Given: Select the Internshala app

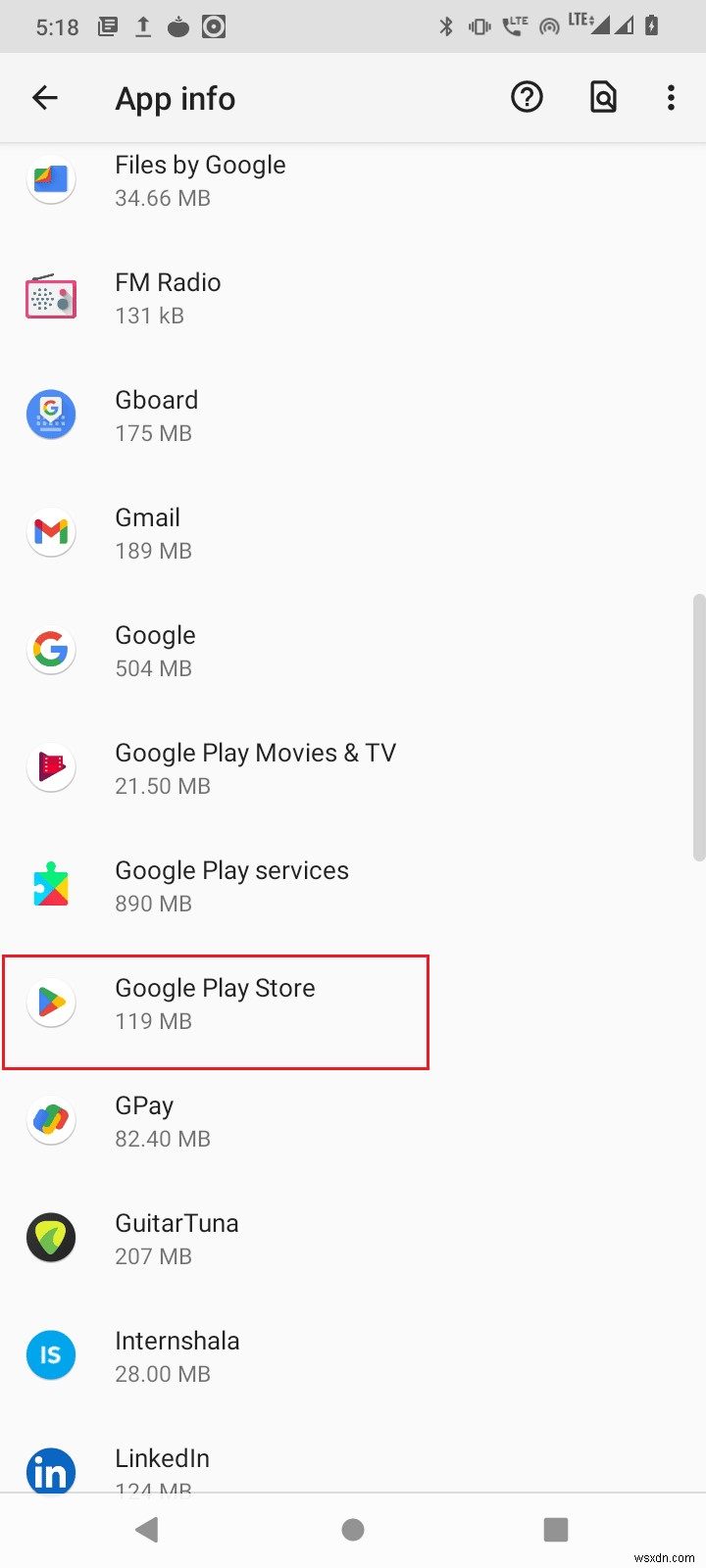Looking at the screenshot, I should [176, 1356].
